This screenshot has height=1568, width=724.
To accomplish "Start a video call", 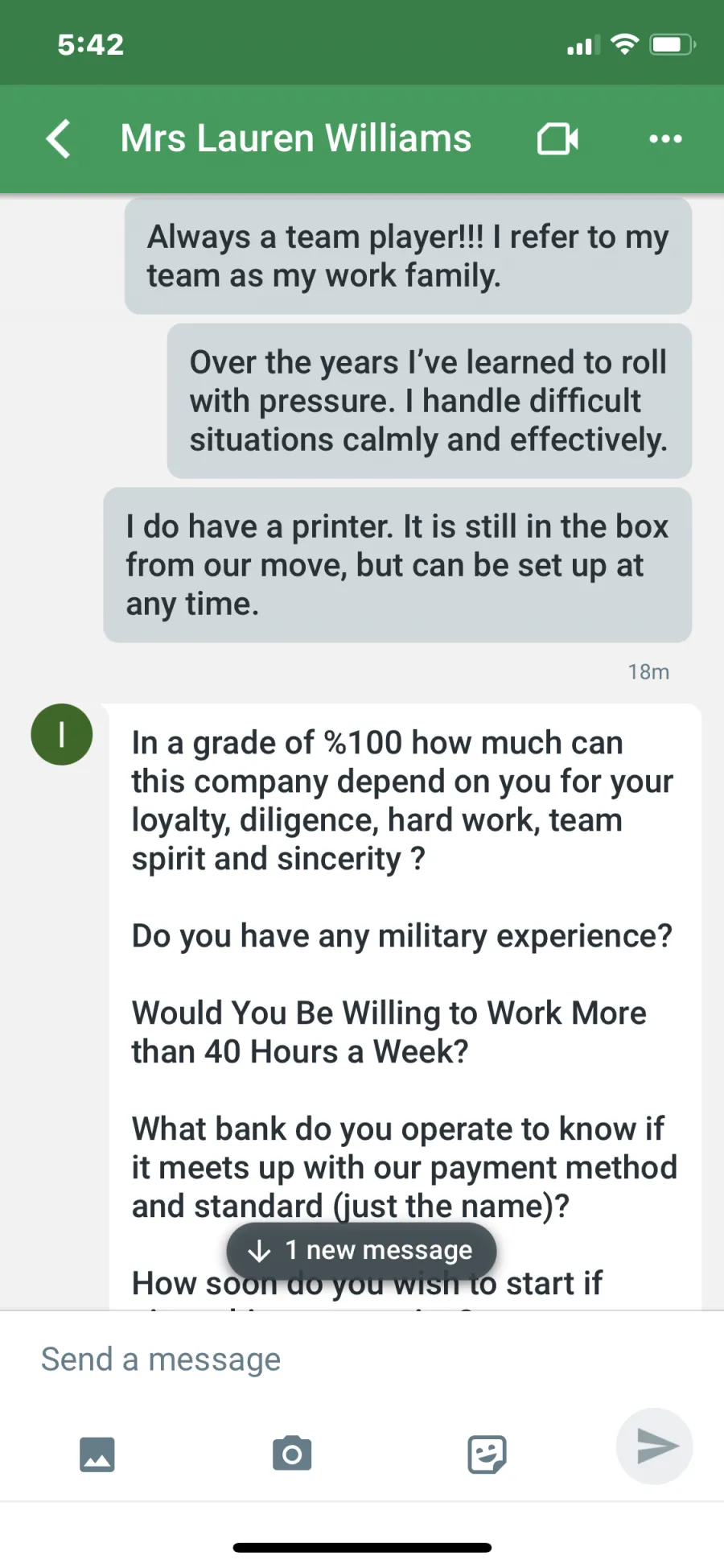I will (x=557, y=138).
